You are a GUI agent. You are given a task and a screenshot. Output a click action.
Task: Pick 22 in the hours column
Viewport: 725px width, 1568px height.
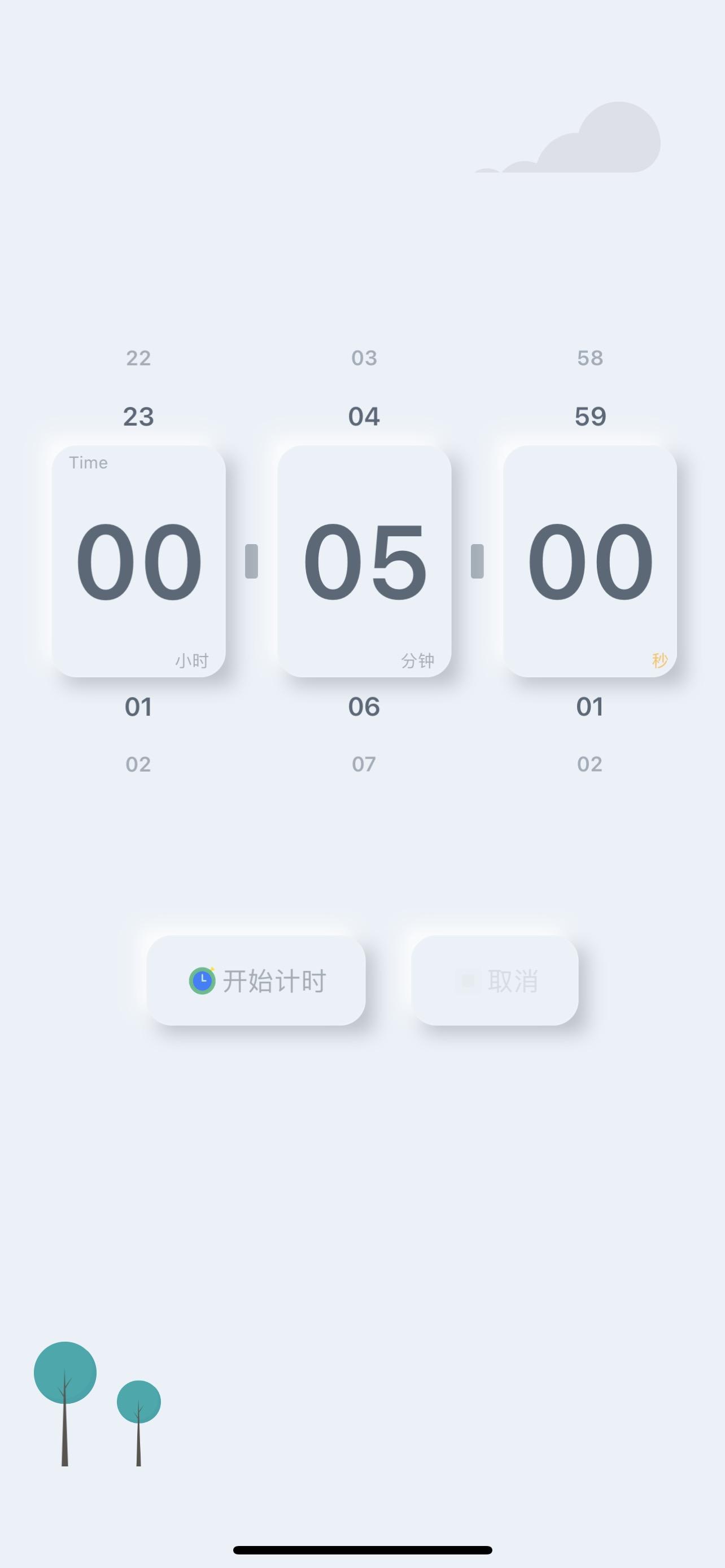(138, 358)
